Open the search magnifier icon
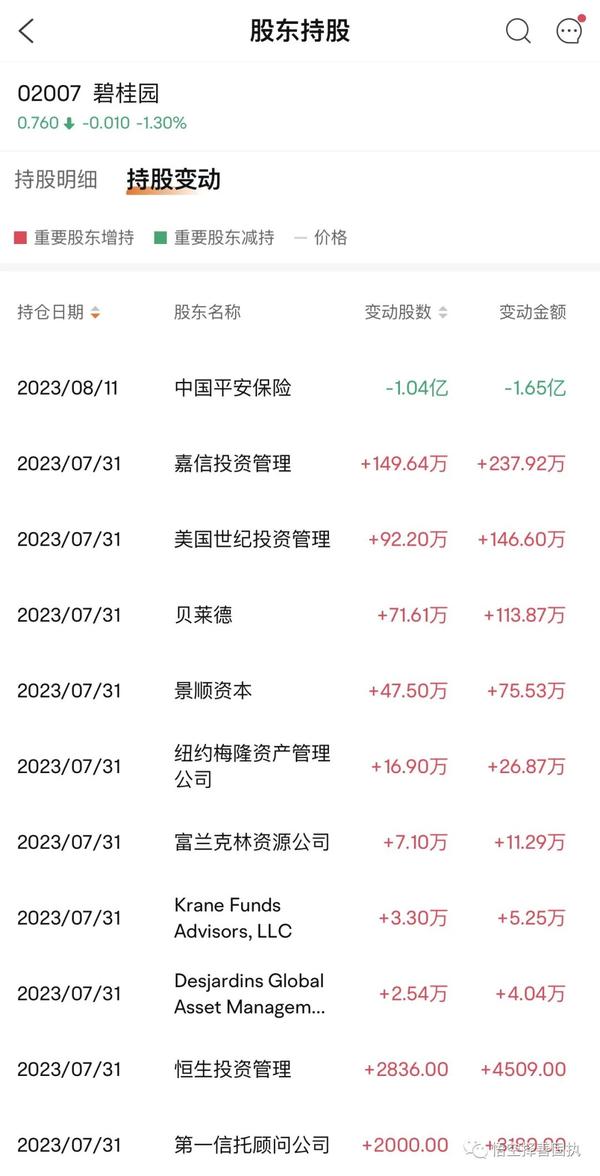Screen dimensions: 600x1176 point(518,31)
